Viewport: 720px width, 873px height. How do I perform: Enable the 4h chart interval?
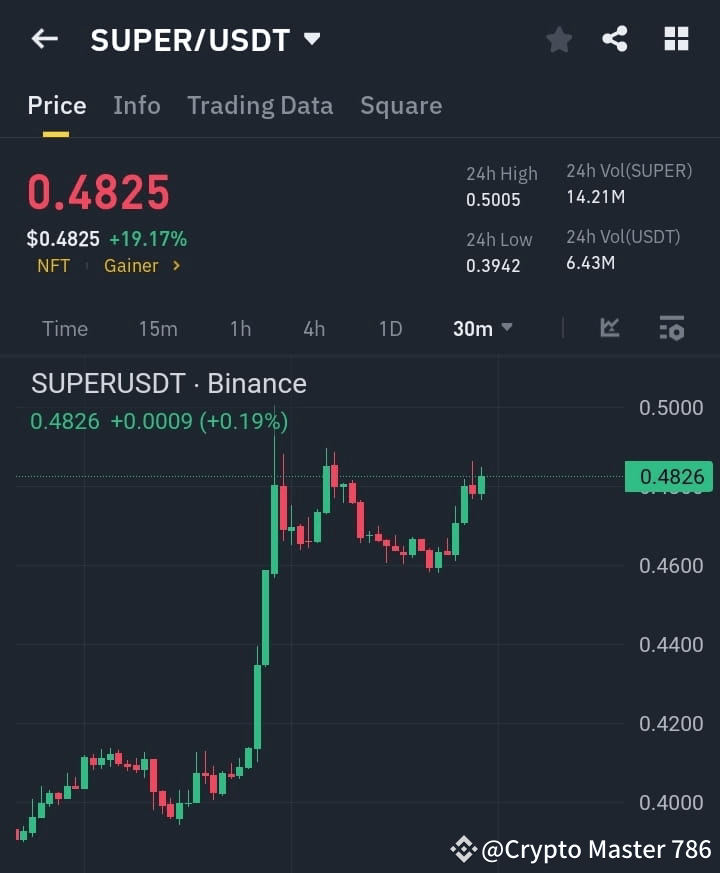pos(314,328)
